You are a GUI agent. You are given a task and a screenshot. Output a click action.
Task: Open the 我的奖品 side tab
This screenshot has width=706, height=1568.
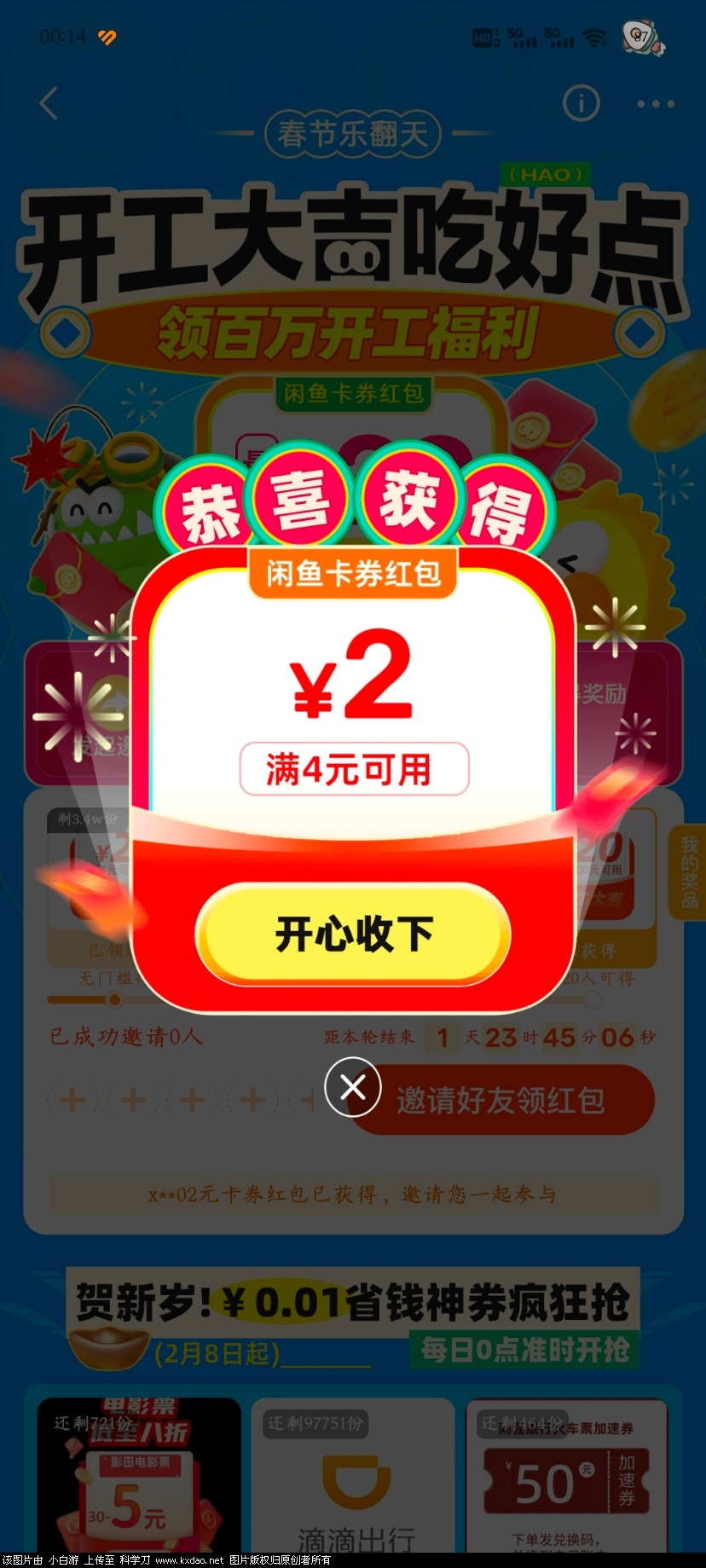(x=689, y=871)
